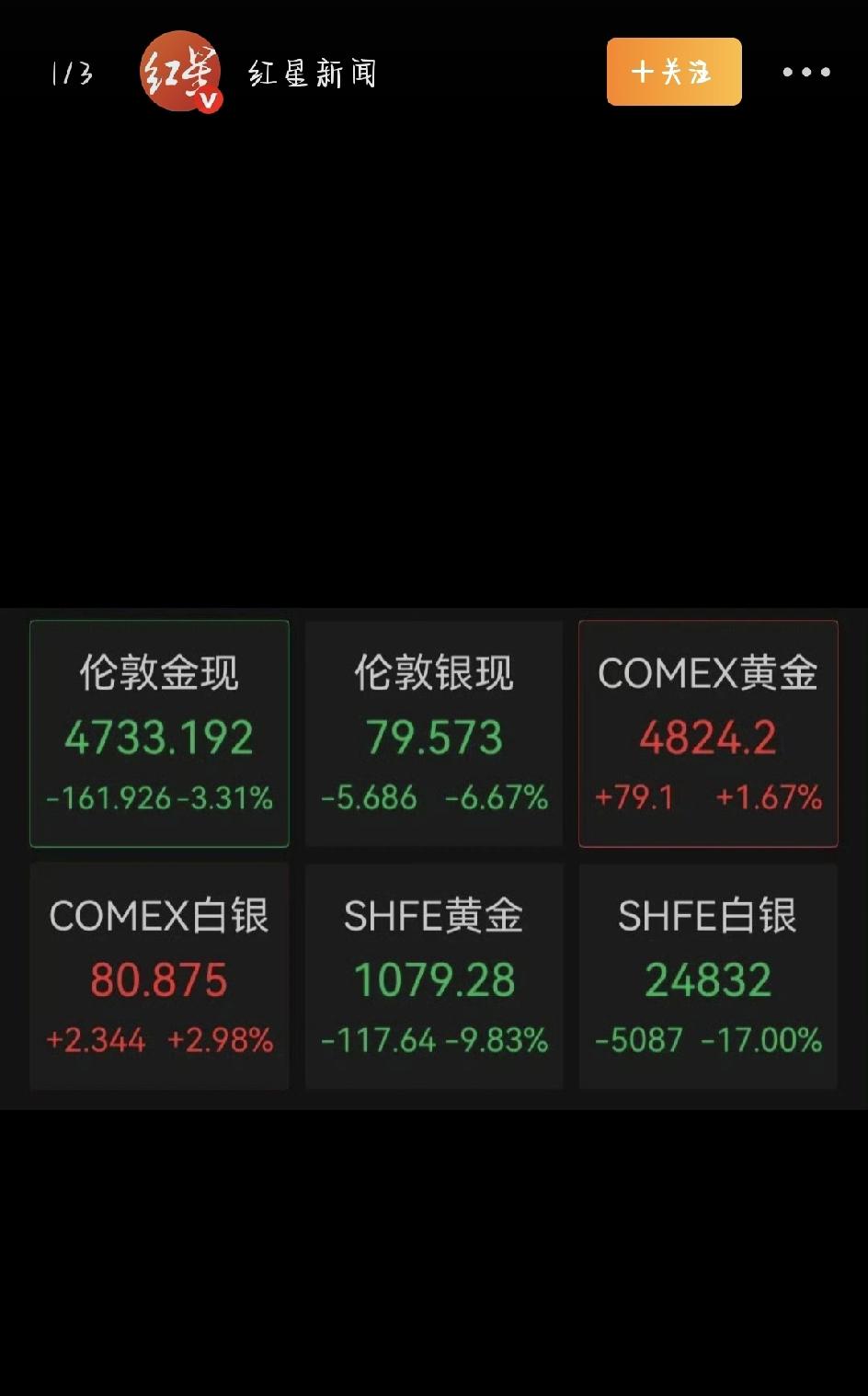
Task: Tap the +1.67% gain shown on COMEX黄金
Action: pyautogui.click(x=770, y=798)
